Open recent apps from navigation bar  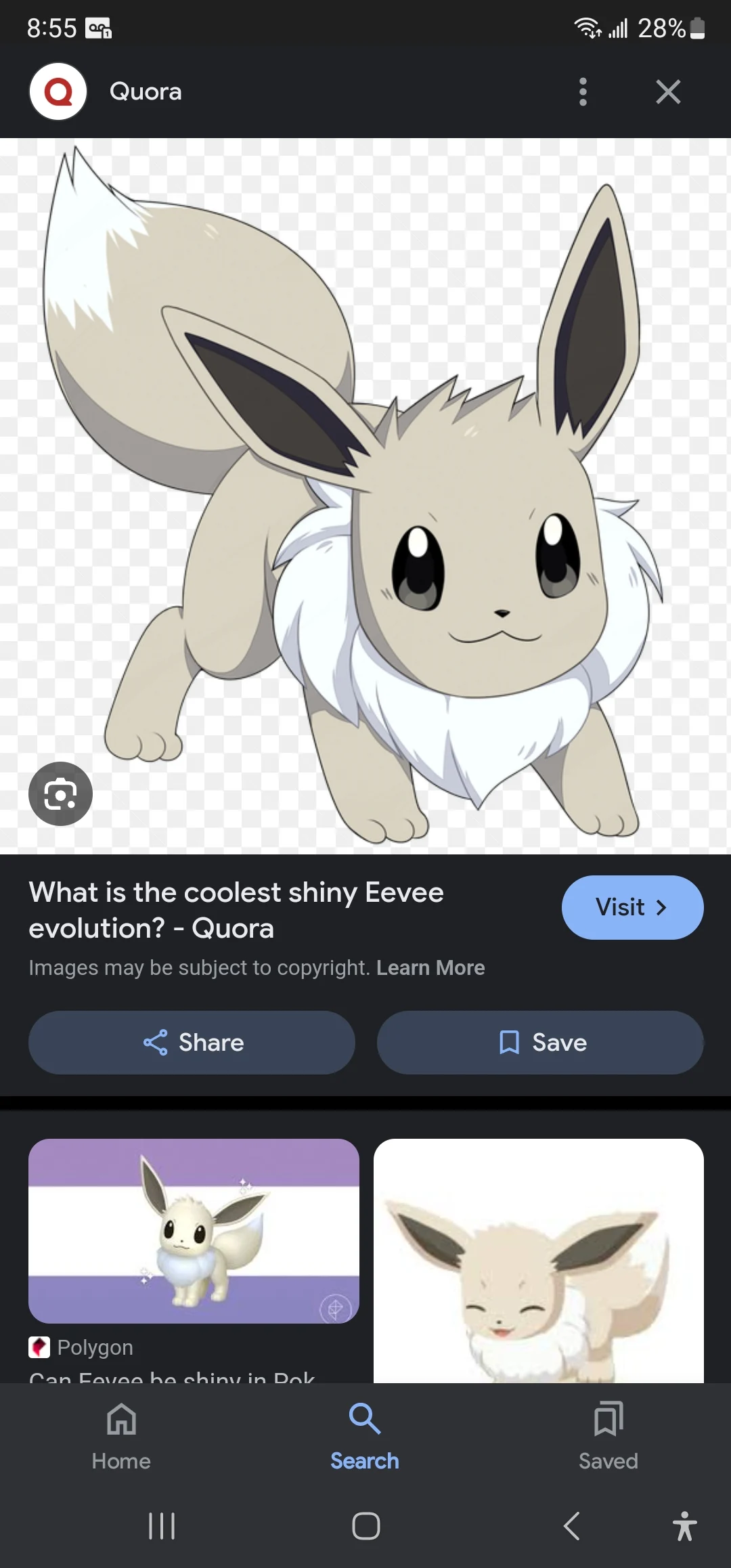[162, 1526]
